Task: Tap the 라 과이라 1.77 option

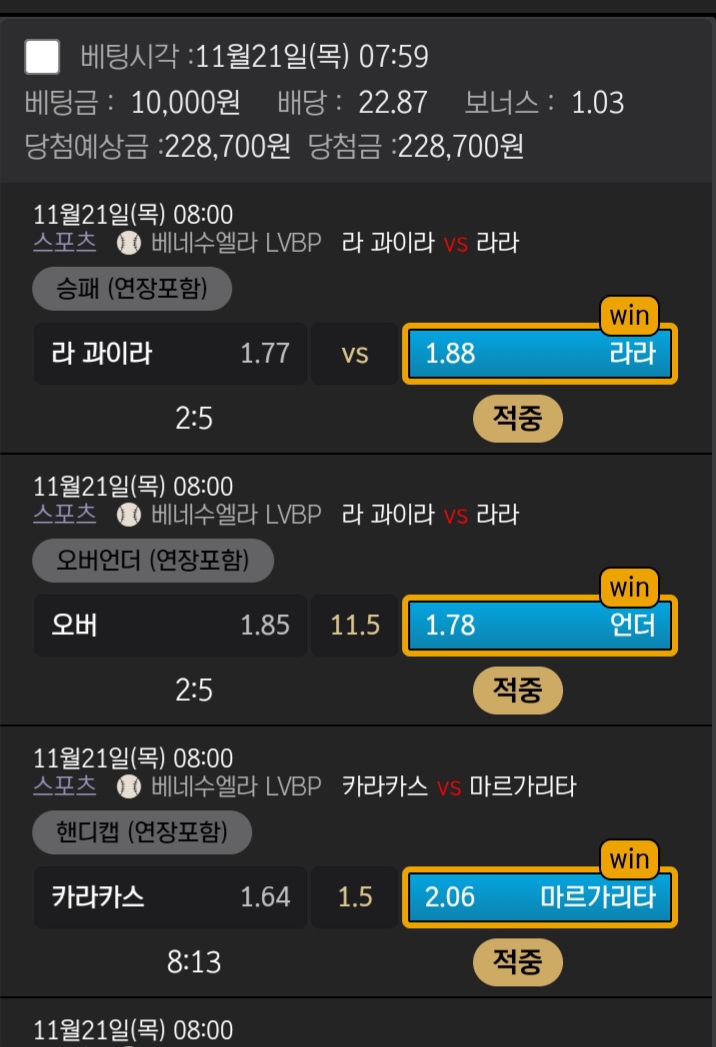Action: [x=170, y=353]
